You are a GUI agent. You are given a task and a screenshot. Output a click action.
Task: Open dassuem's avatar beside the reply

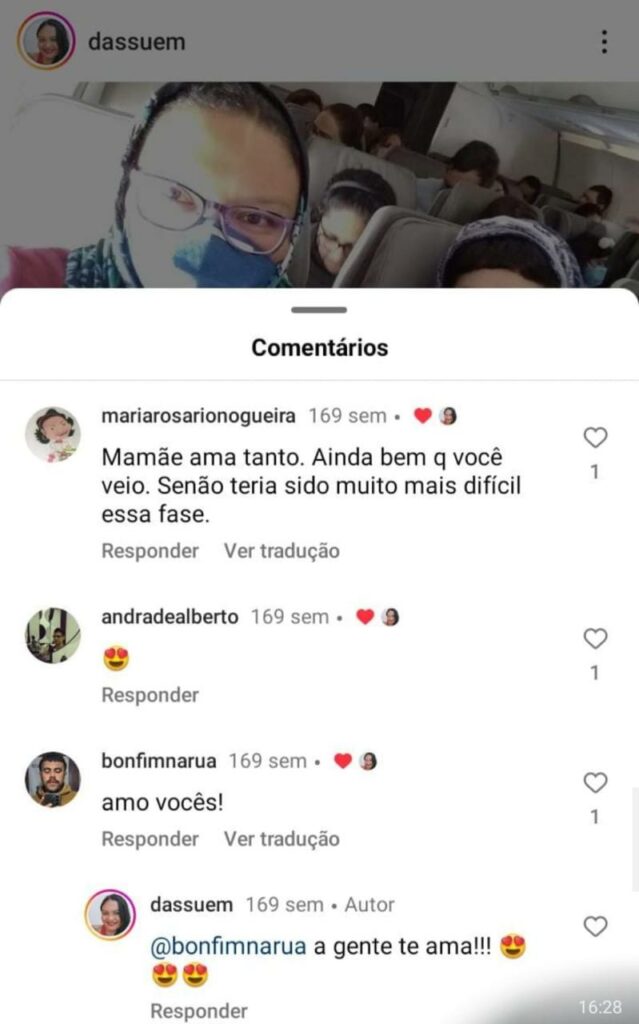(x=110, y=914)
